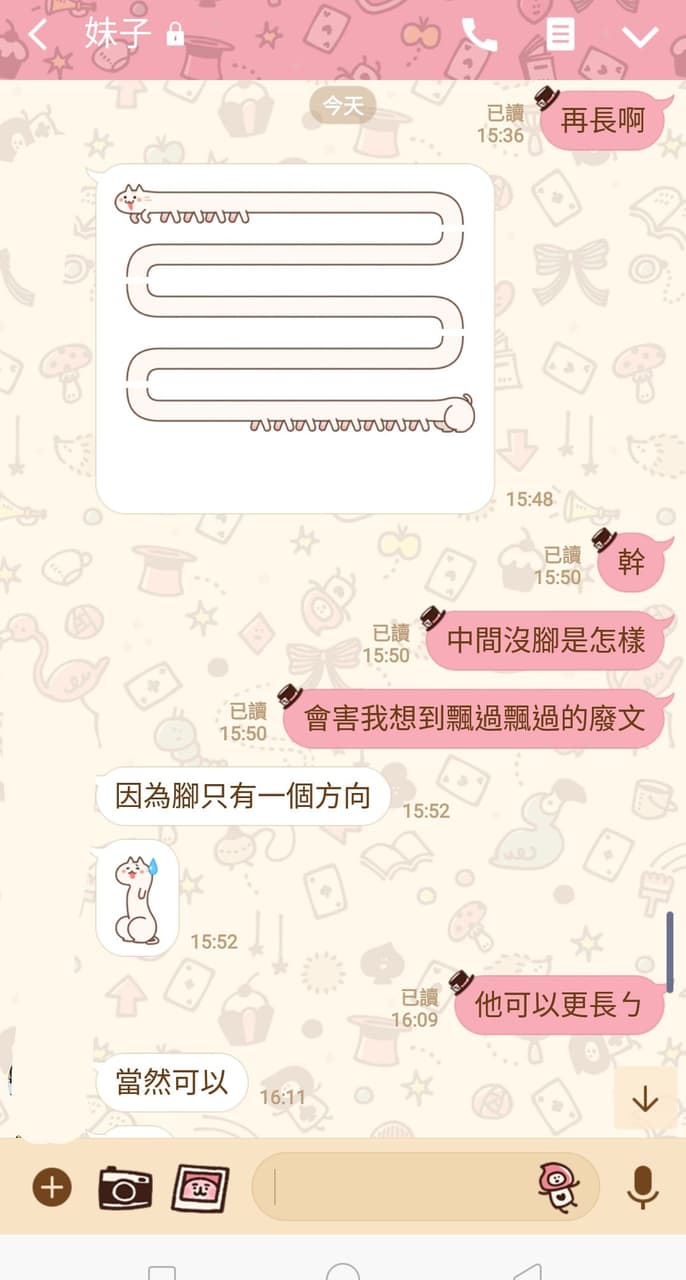Record a voice message with the microphone
The width and height of the screenshot is (686, 1280).
pyautogui.click(x=642, y=1188)
